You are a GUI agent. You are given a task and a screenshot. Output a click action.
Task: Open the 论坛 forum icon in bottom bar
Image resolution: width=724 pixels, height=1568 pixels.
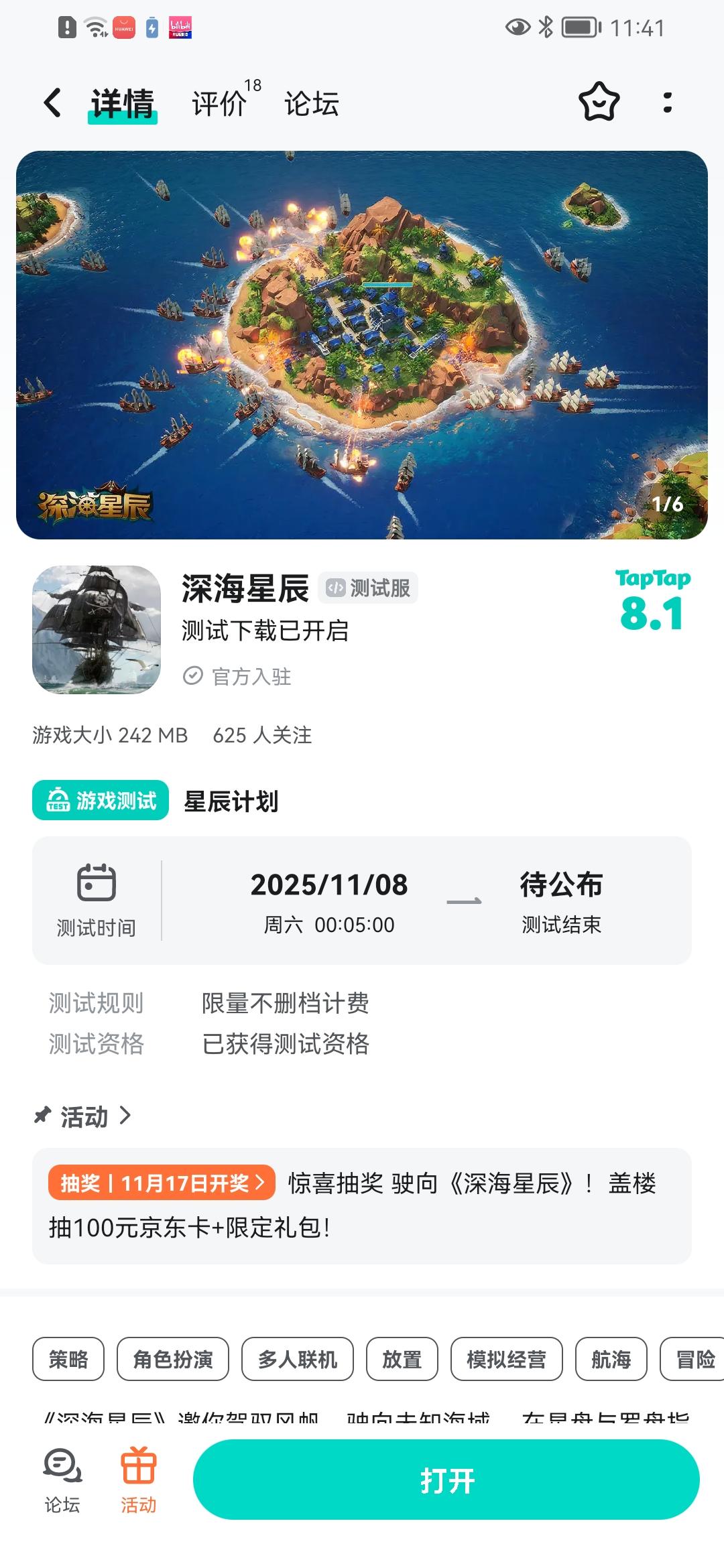tap(60, 1467)
